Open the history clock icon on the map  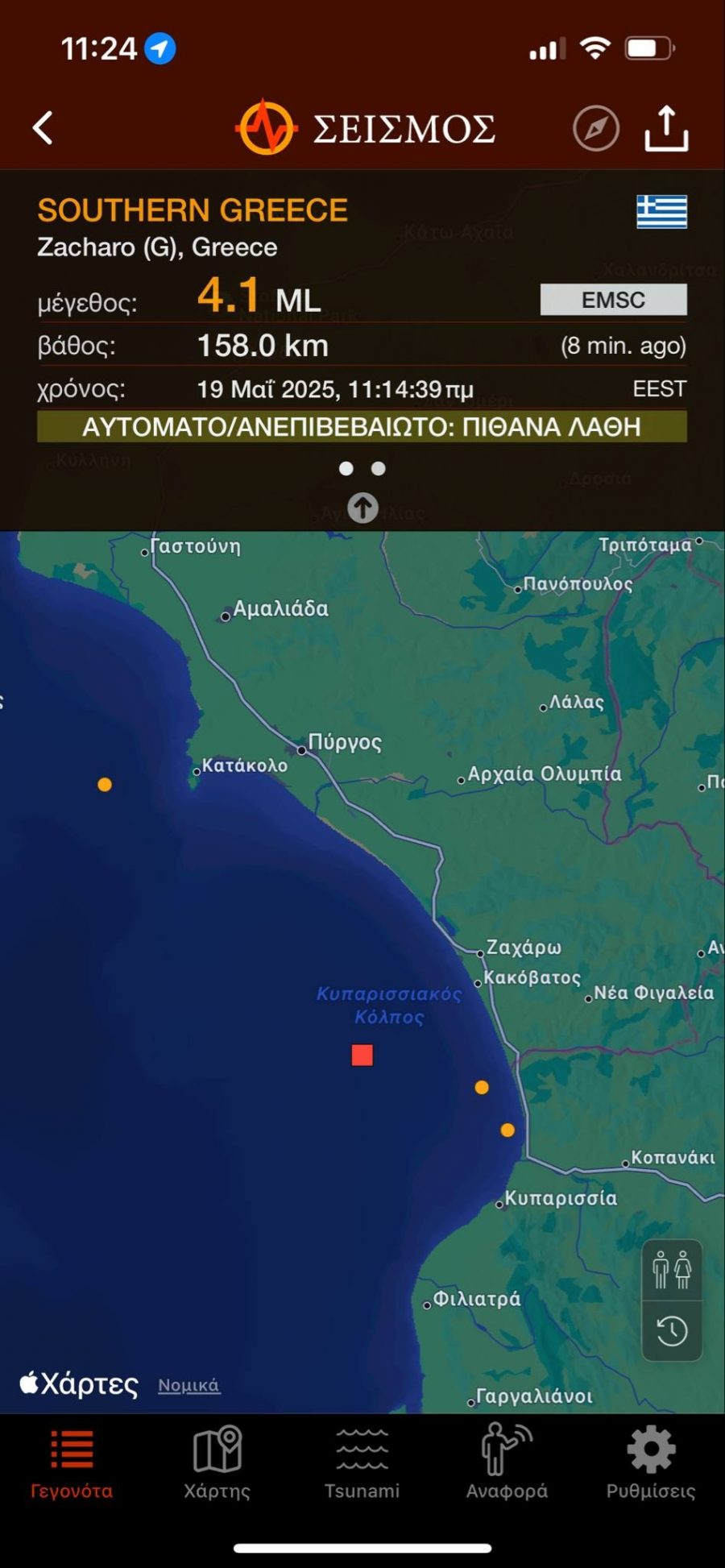click(x=671, y=1331)
